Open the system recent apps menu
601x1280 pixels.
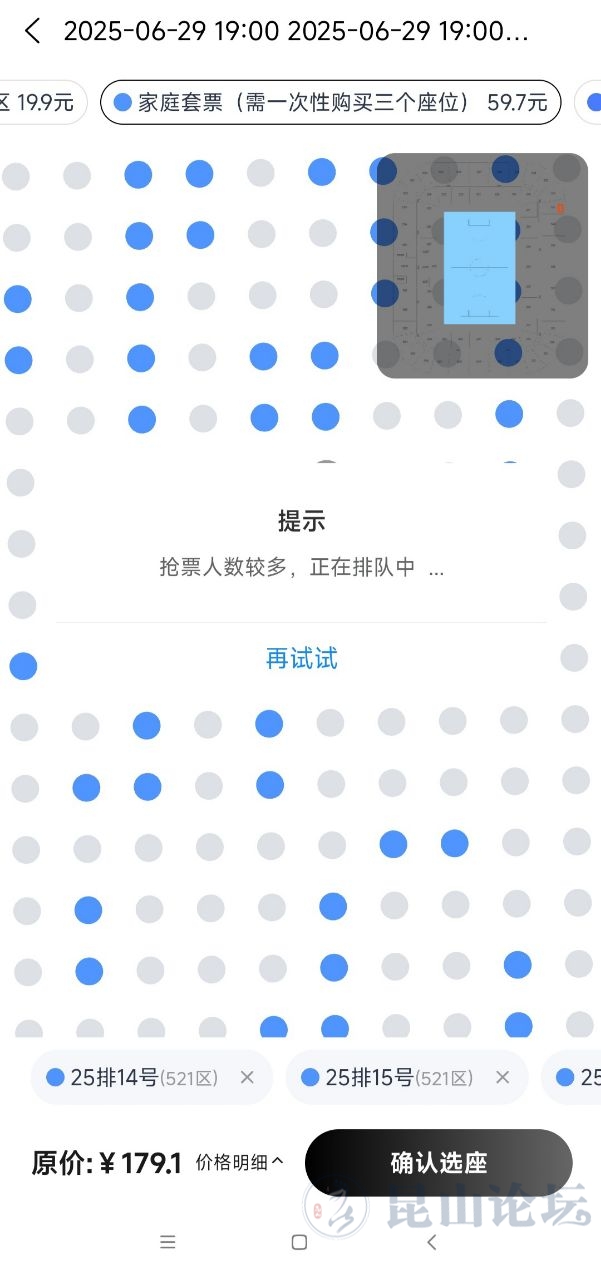pos(168,1242)
